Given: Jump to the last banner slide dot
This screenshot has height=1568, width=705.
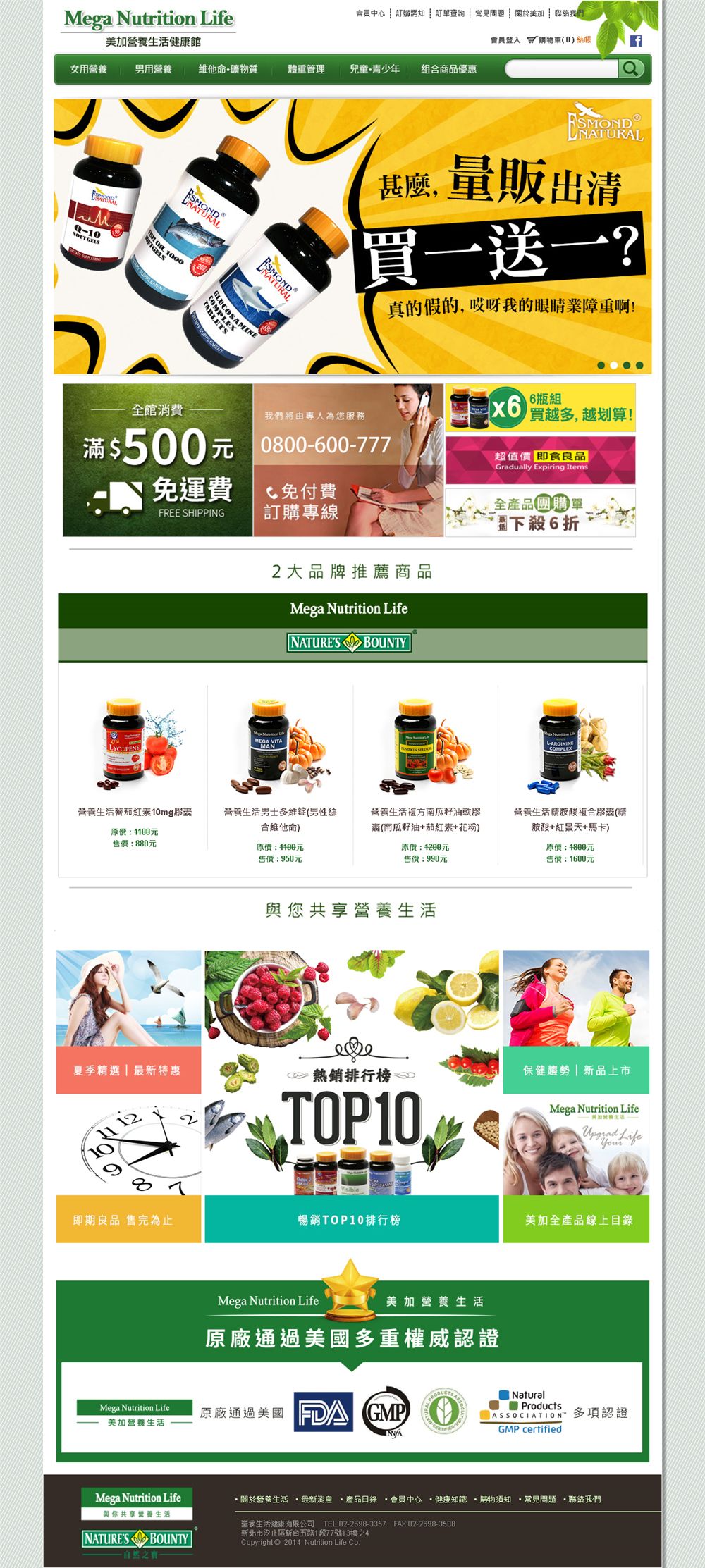Looking at the screenshot, I should (639, 365).
